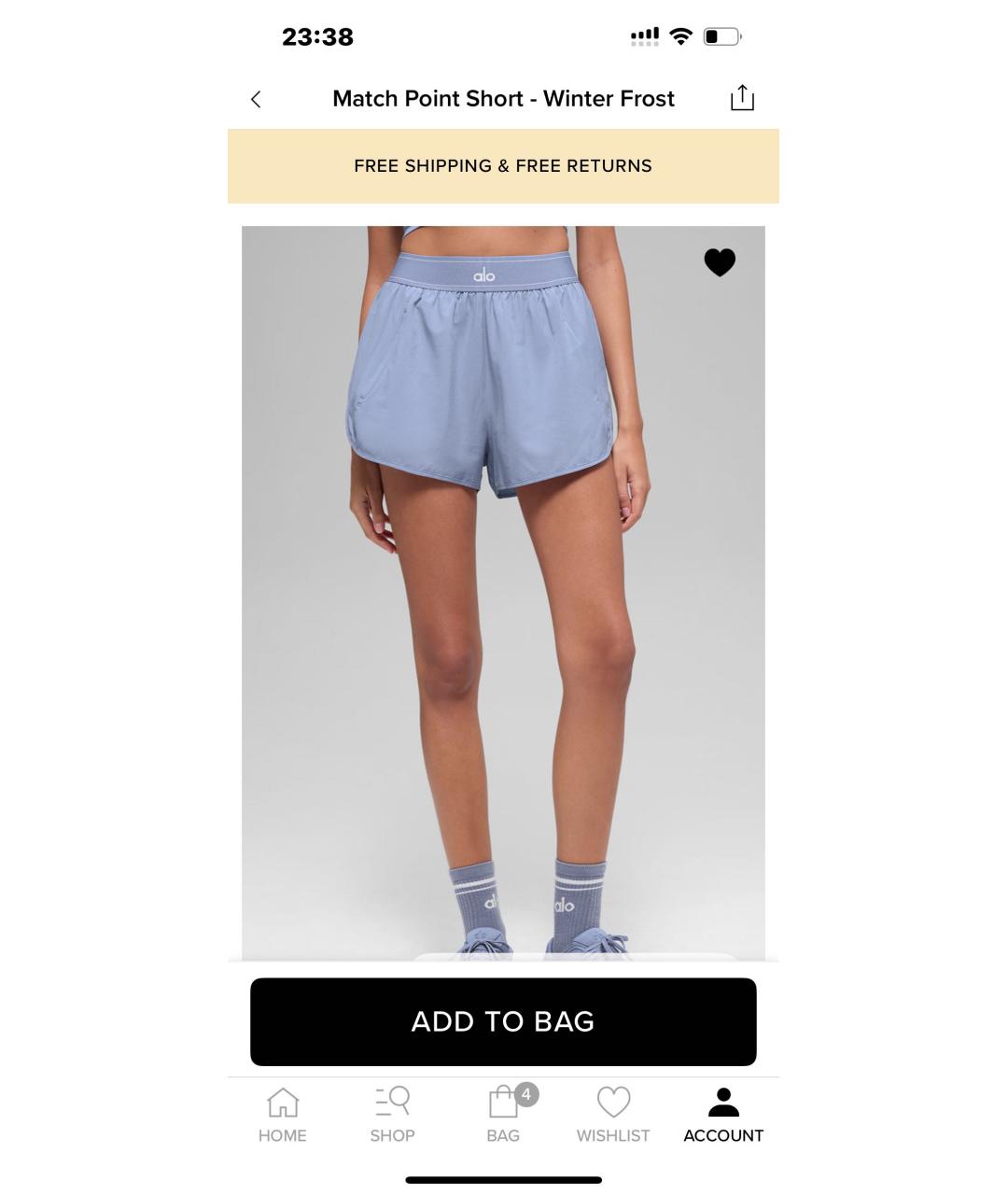Open the Account tab

723,1115
